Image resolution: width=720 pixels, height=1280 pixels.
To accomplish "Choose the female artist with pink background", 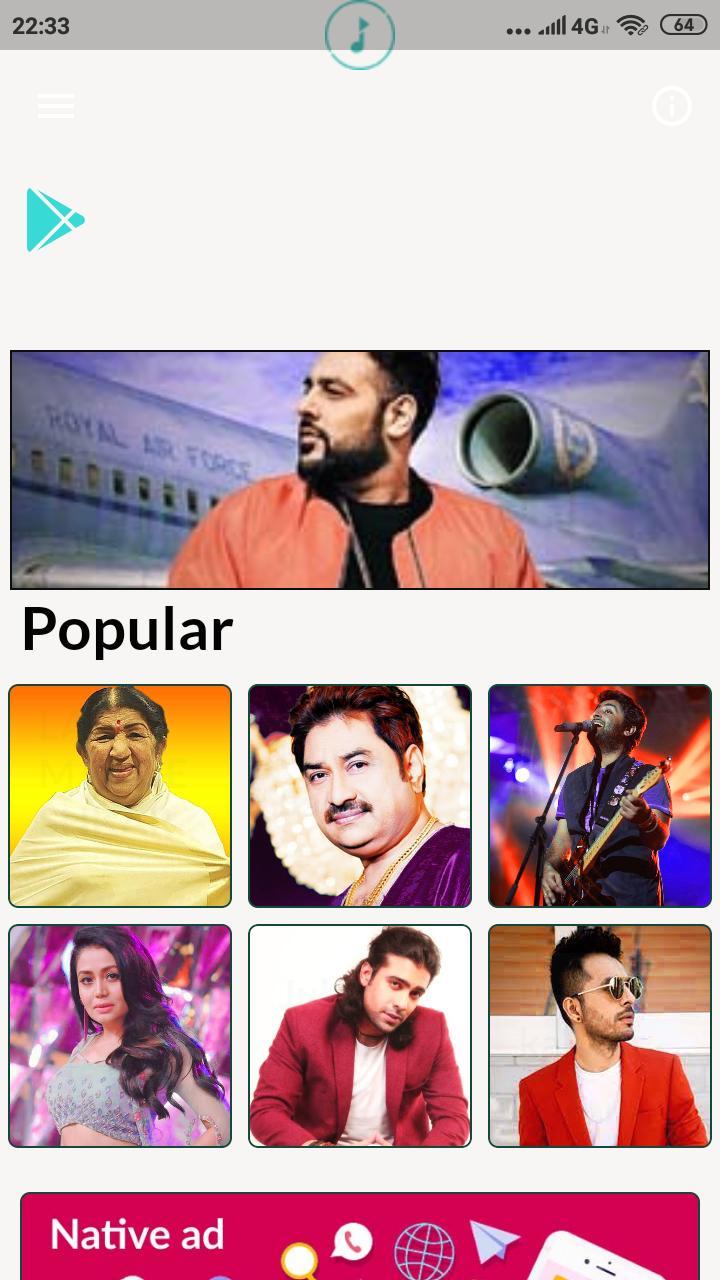I will (x=120, y=1036).
